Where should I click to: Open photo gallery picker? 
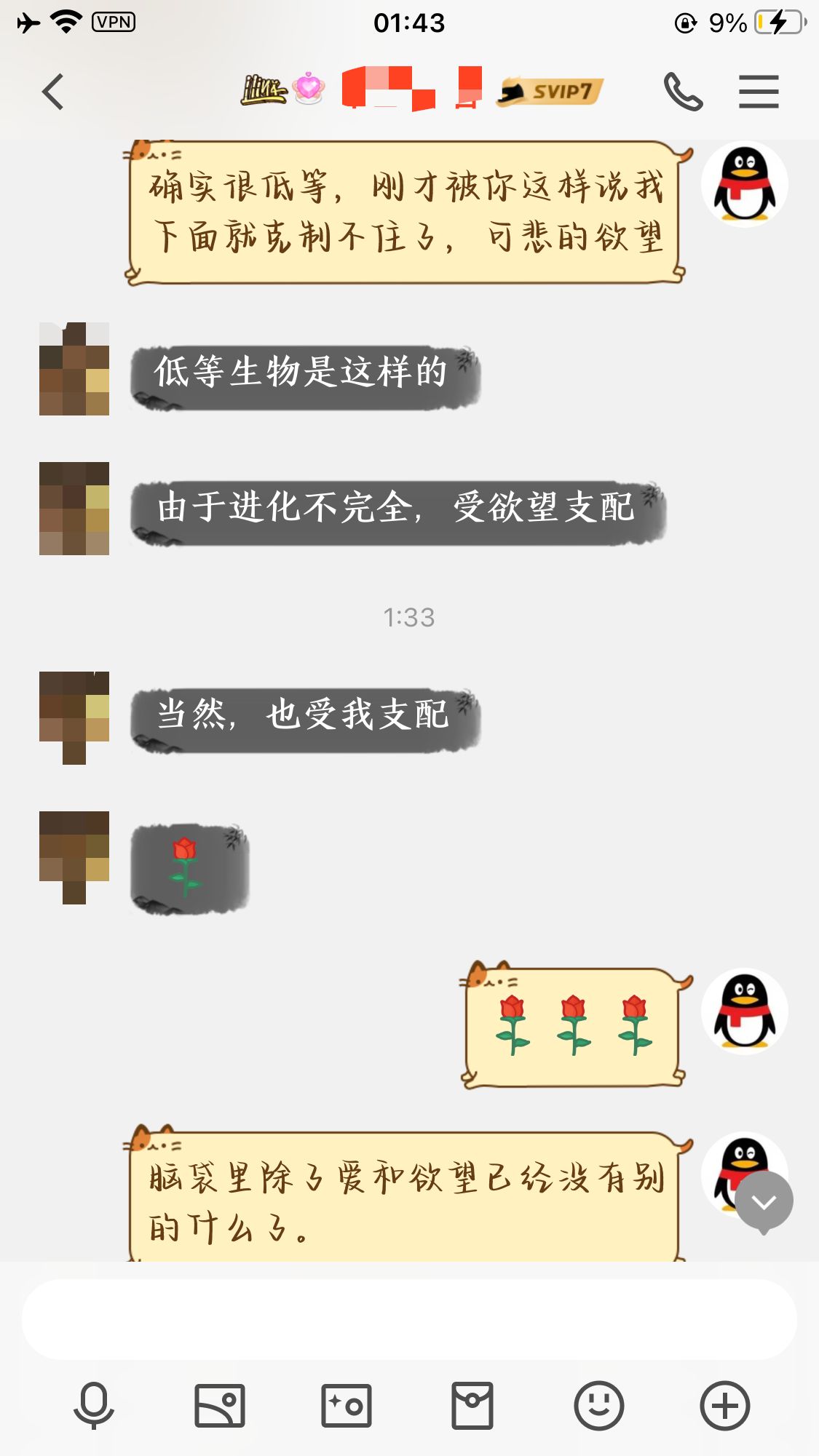click(x=219, y=1405)
